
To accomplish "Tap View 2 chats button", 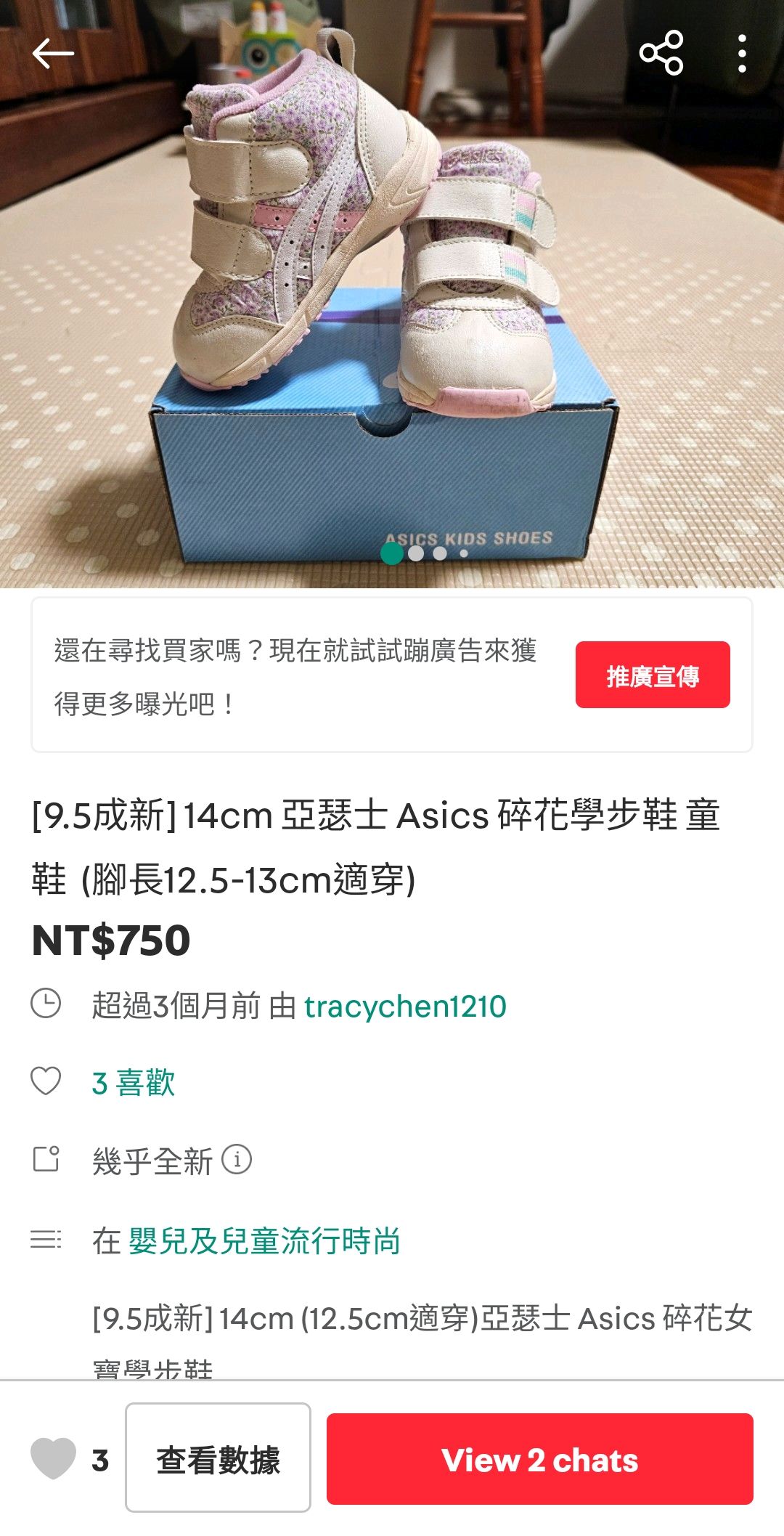I will tap(539, 1459).
